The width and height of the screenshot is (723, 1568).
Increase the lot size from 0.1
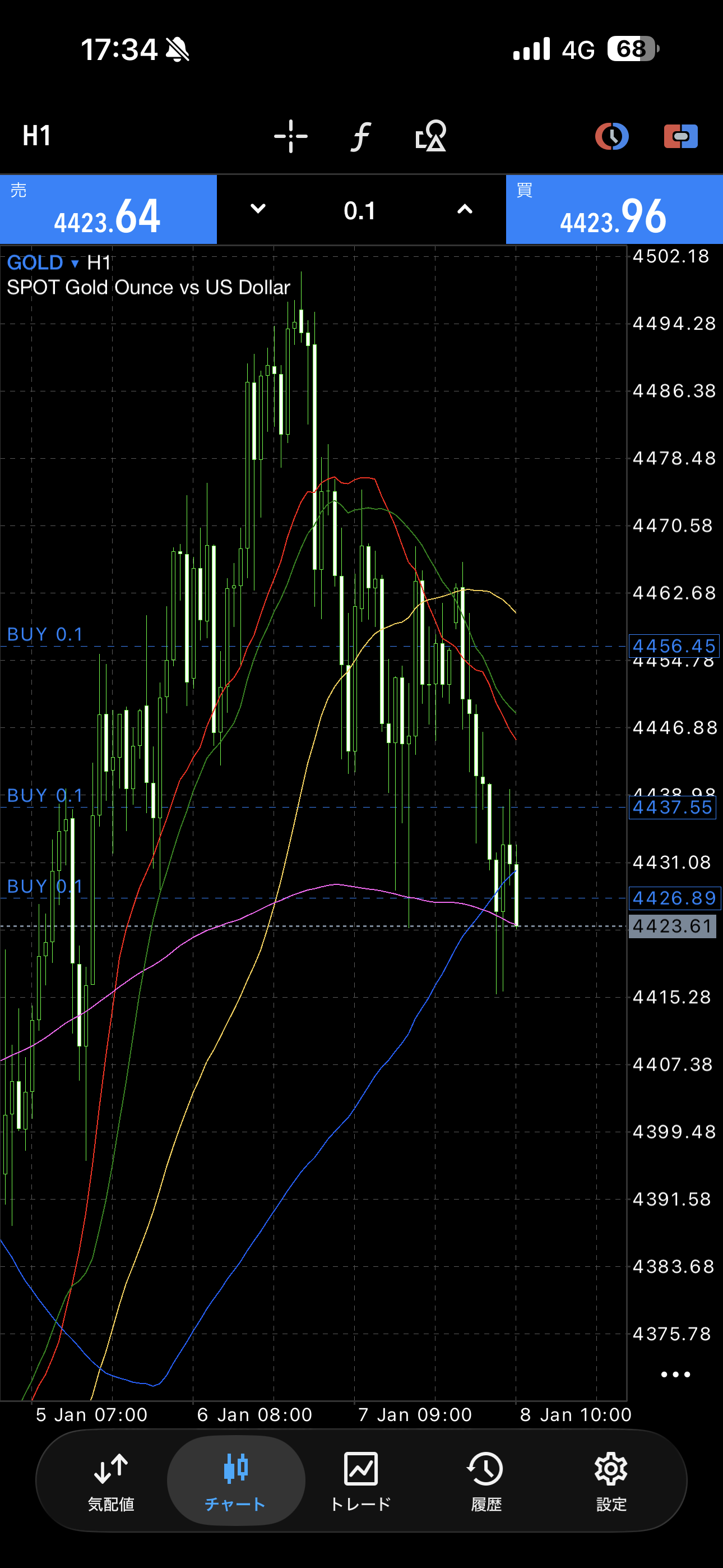465,209
